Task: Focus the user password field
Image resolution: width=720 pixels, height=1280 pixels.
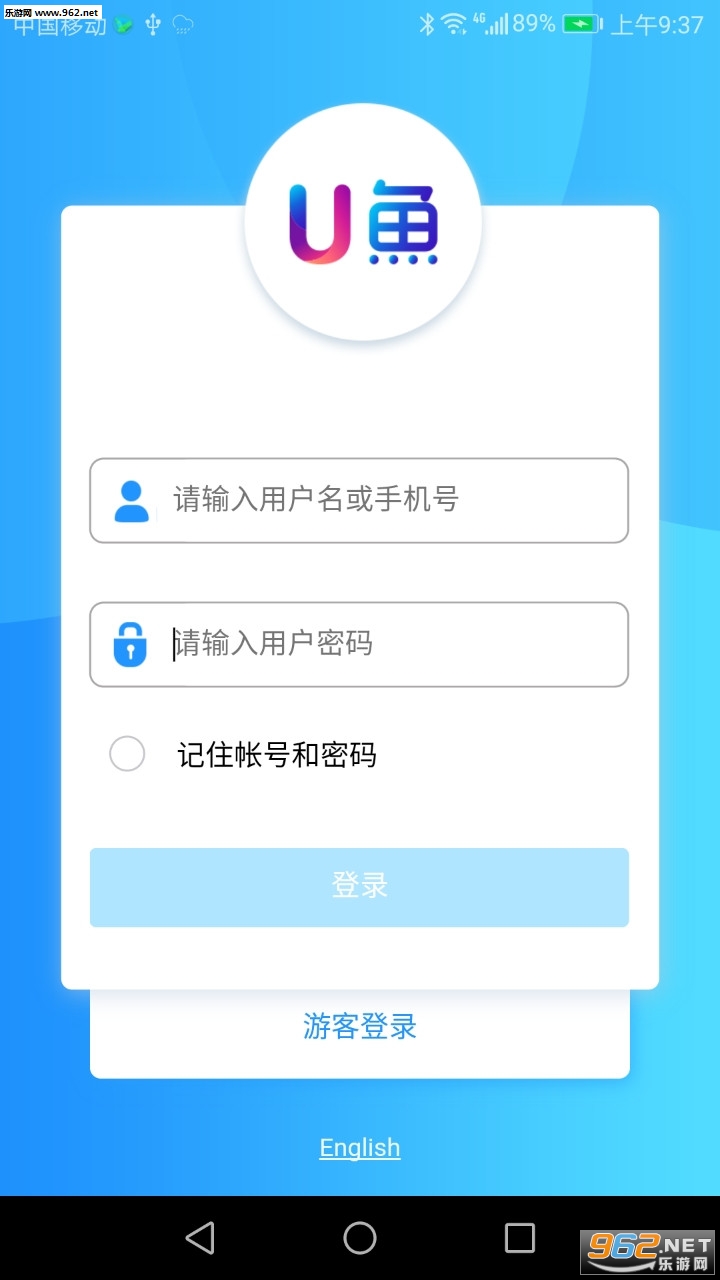Action: tap(380, 644)
